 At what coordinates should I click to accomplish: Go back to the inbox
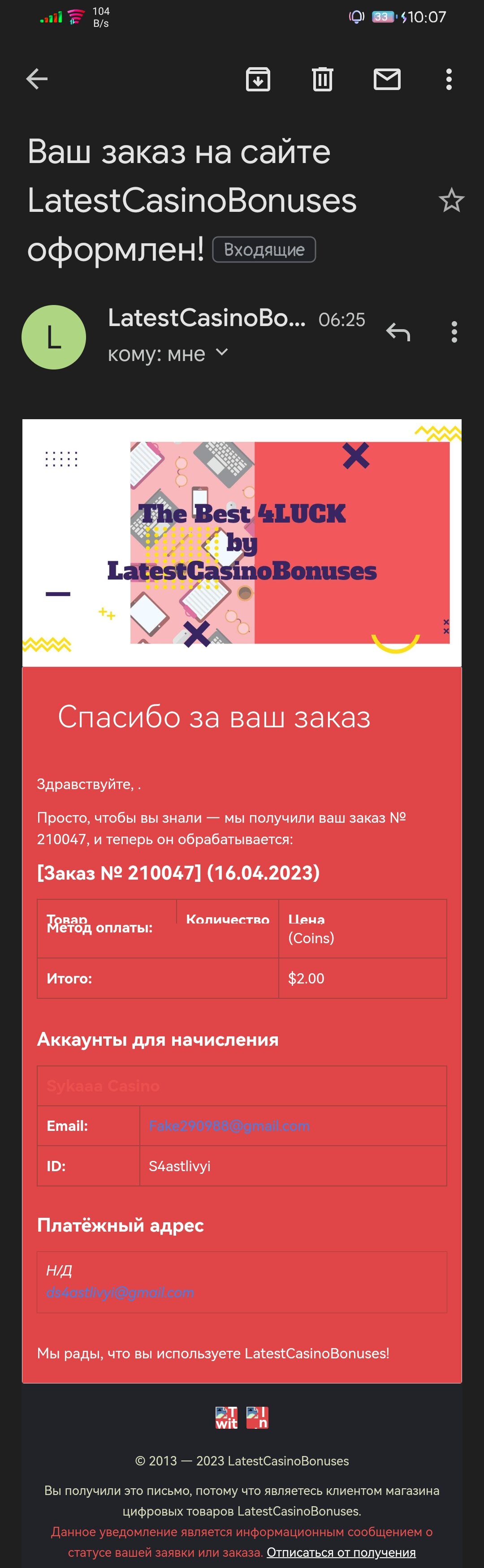37,79
